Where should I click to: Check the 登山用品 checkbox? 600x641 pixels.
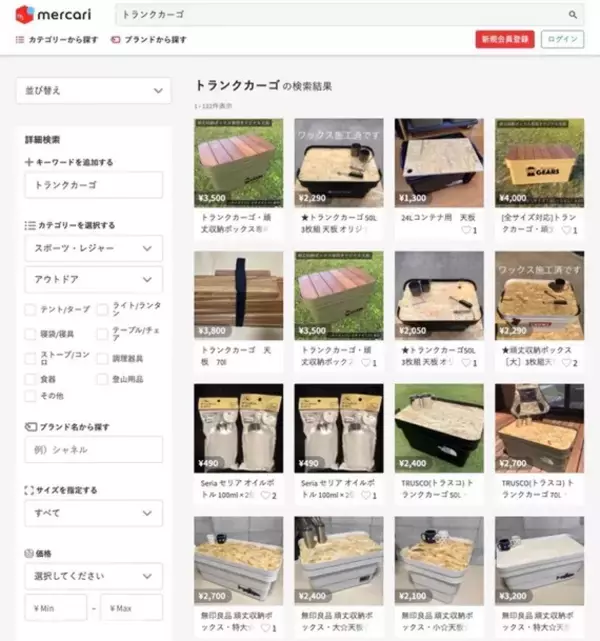tap(102, 379)
